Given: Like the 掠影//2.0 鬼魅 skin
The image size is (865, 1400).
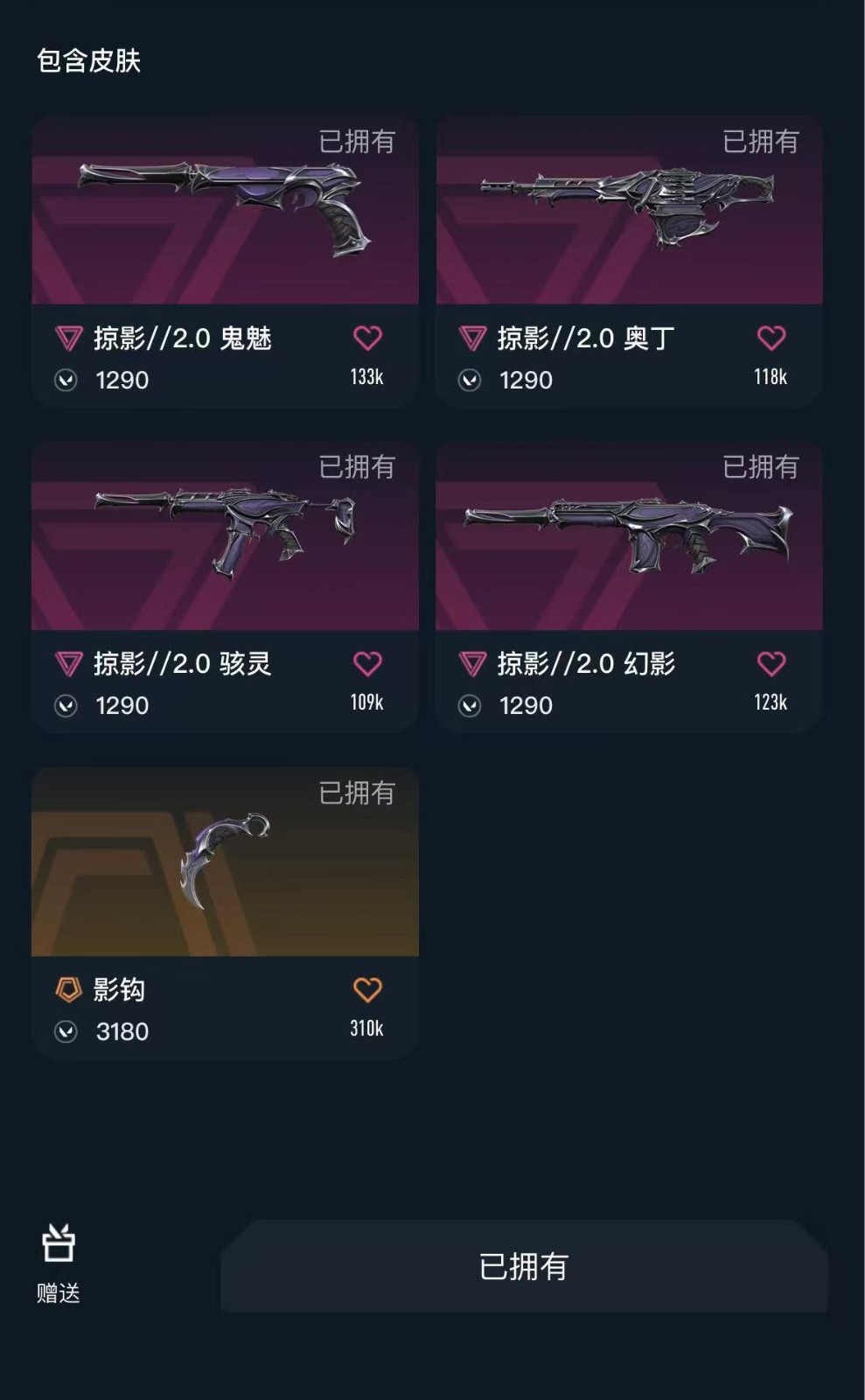Looking at the screenshot, I should [367, 338].
